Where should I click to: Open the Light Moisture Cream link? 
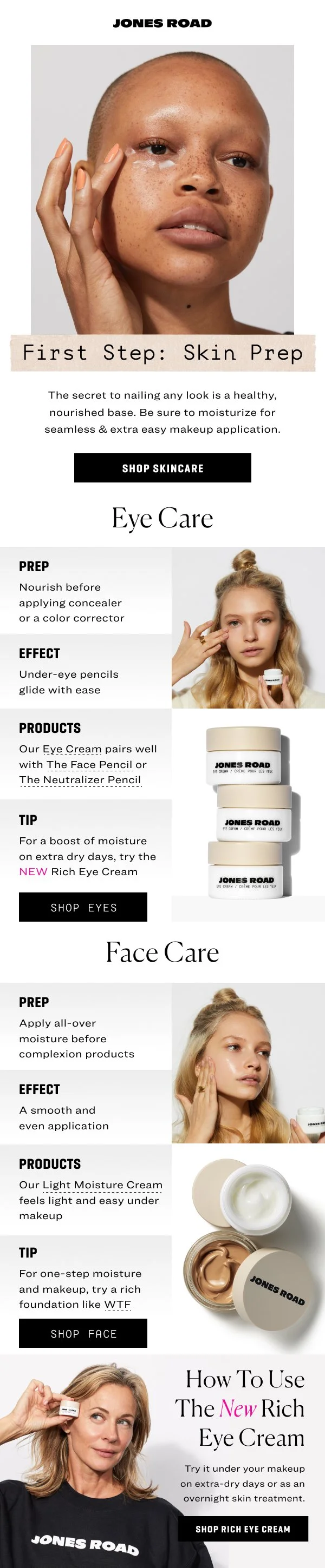pyautogui.click(x=102, y=1185)
